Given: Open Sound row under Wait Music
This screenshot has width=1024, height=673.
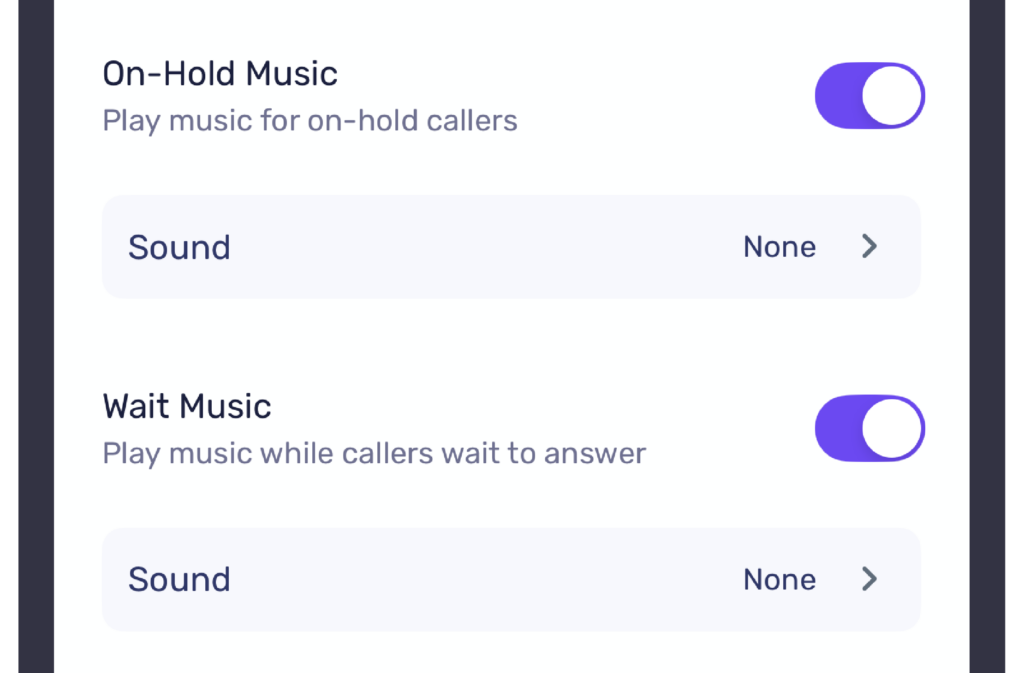Looking at the screenshot, I should pyautogui.click(x=511, y=580).
